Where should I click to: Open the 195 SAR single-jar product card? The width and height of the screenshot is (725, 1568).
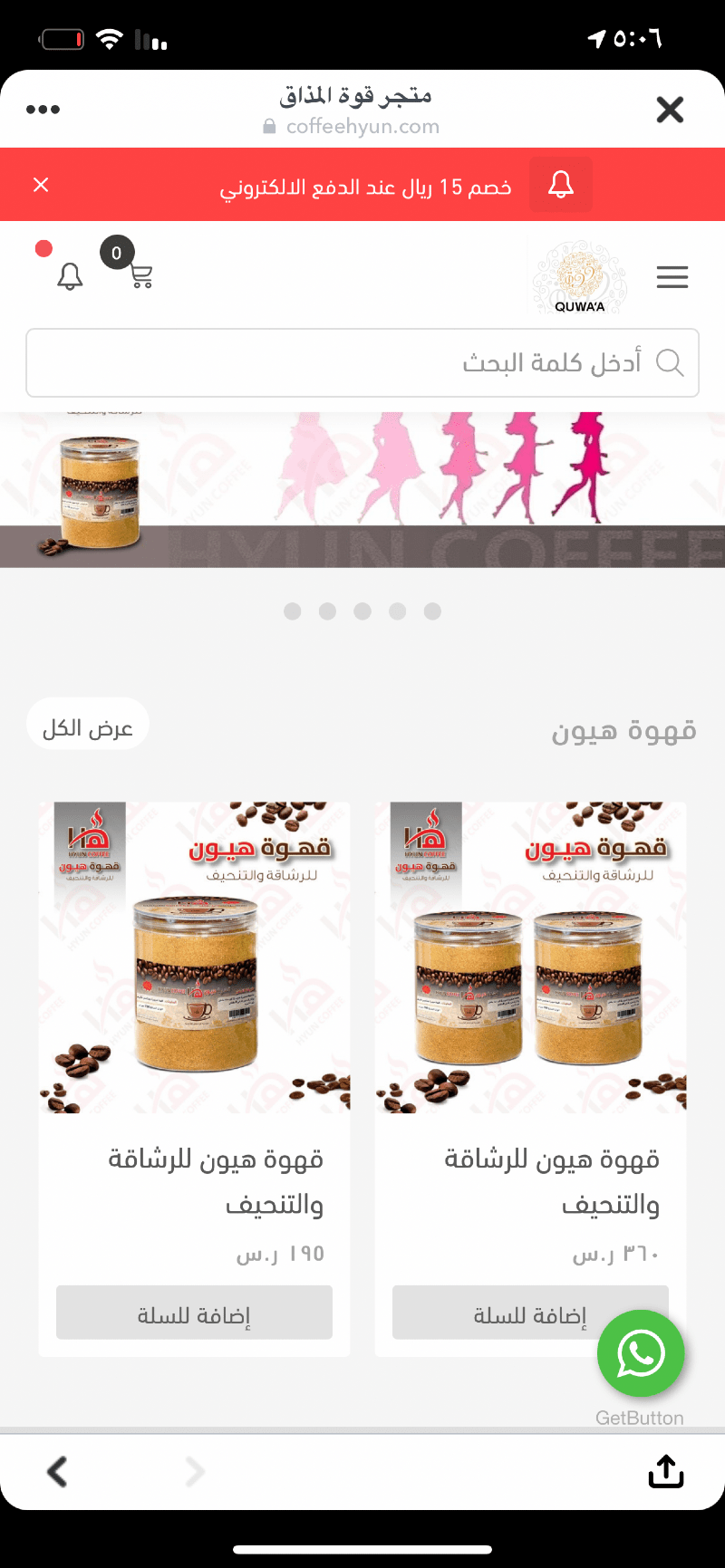194,957
